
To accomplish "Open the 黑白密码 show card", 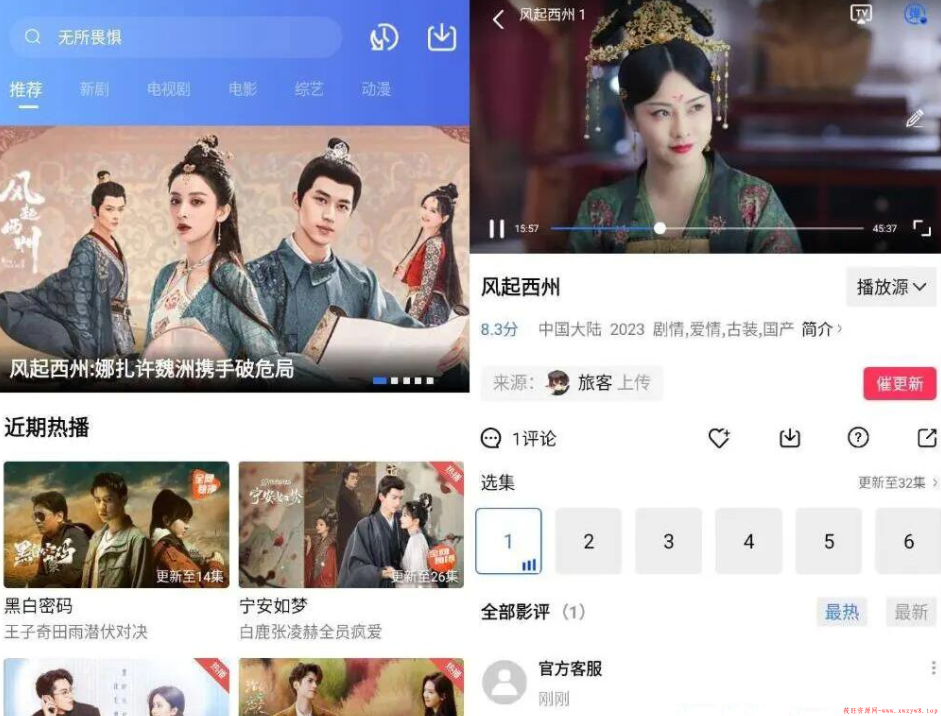I will pyautogui.click(x=116, y=525).
